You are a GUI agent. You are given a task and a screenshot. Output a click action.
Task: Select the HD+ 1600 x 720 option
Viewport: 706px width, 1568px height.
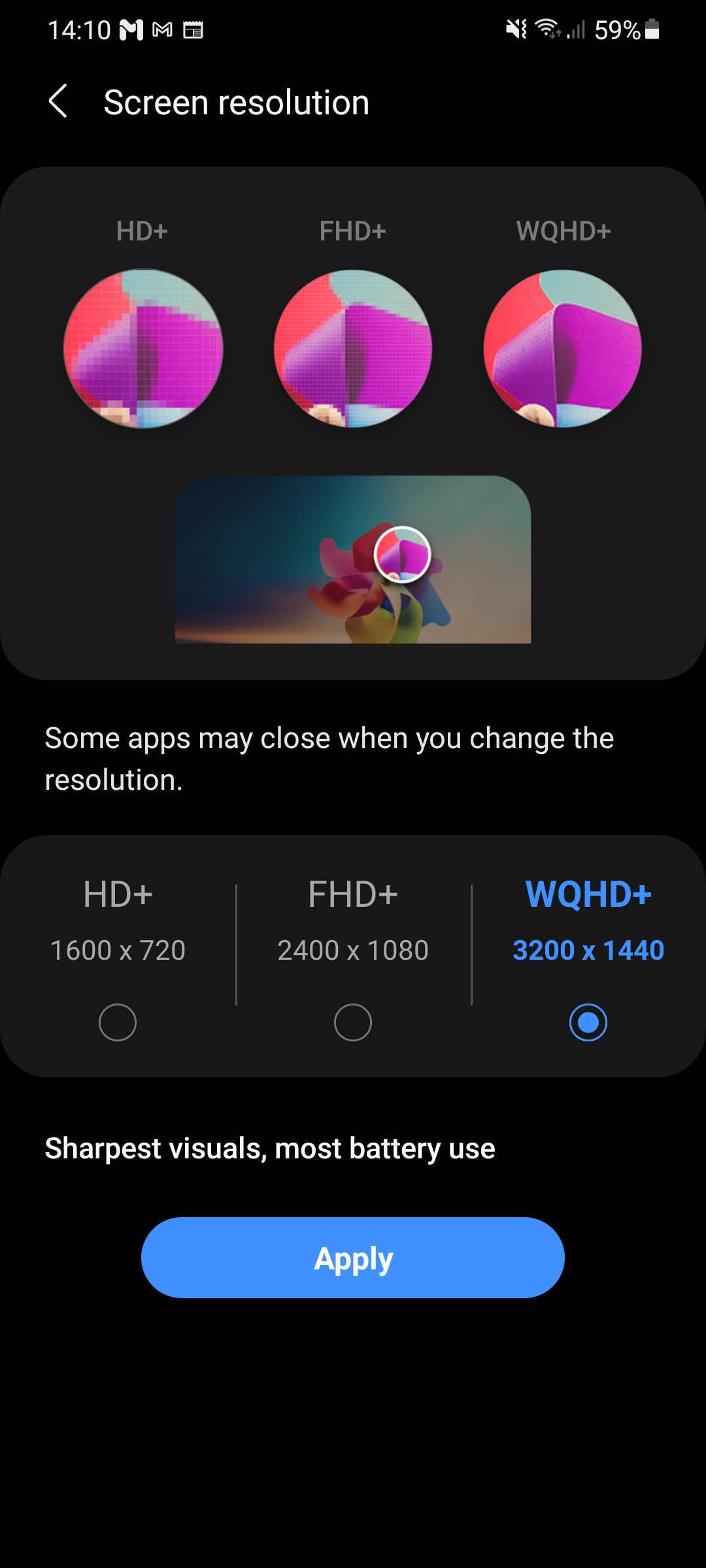pyautogui.click(x=118, y=1022)
